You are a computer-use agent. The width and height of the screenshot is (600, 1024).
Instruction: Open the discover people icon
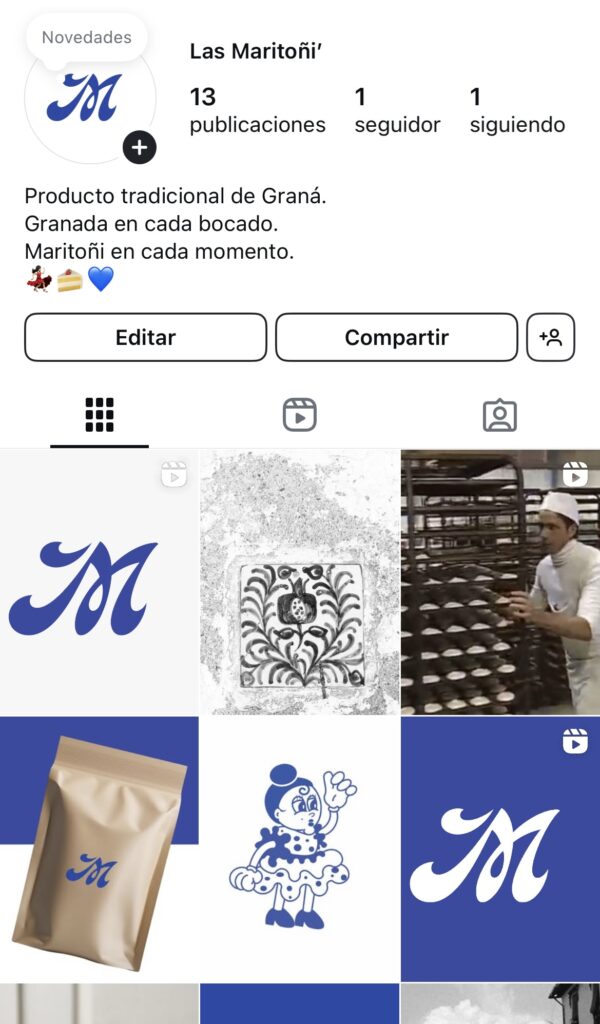click(x=551, y=337)
